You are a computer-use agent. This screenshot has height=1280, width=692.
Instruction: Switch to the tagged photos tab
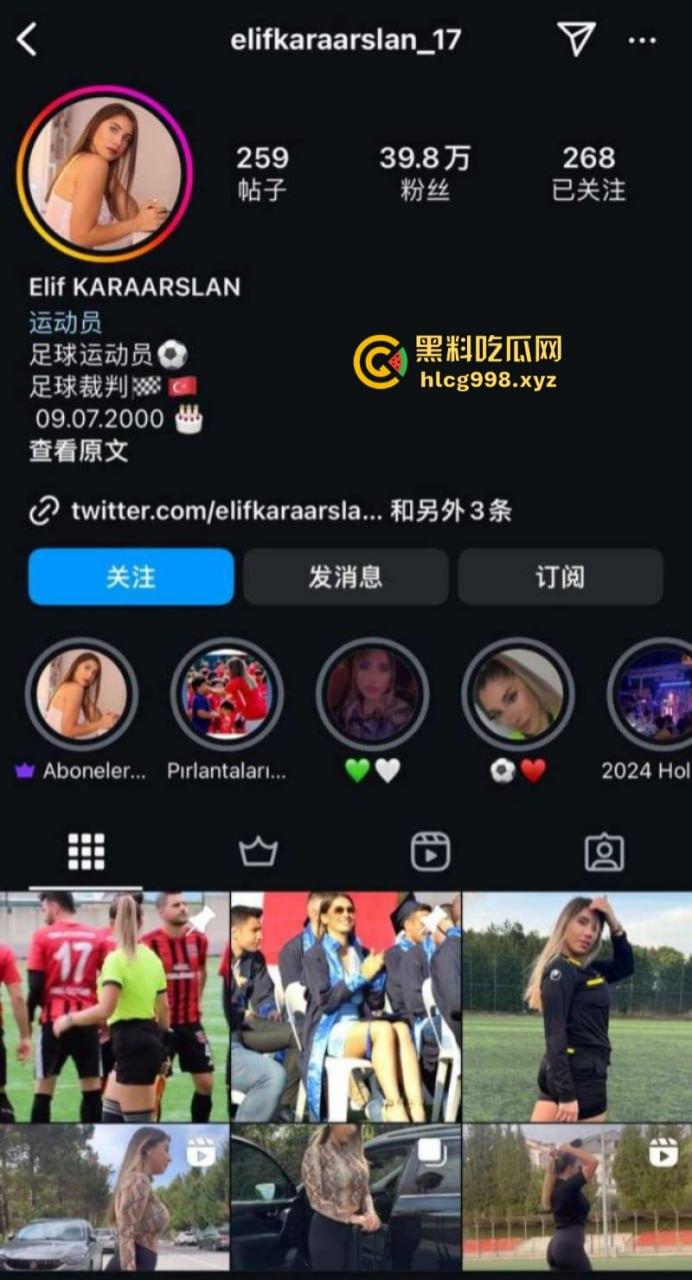point(604,852)
